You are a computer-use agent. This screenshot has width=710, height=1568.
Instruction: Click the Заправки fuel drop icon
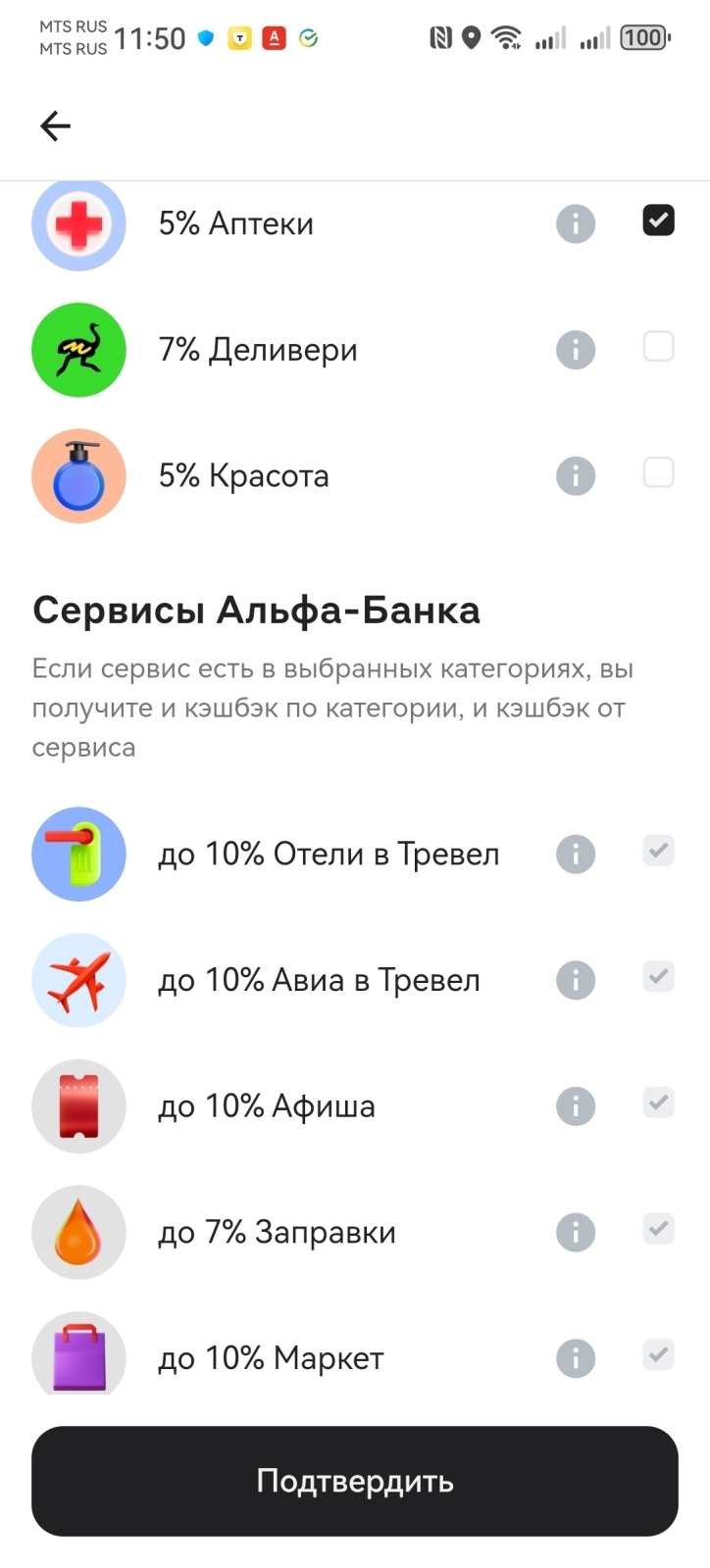point(78,1232)
